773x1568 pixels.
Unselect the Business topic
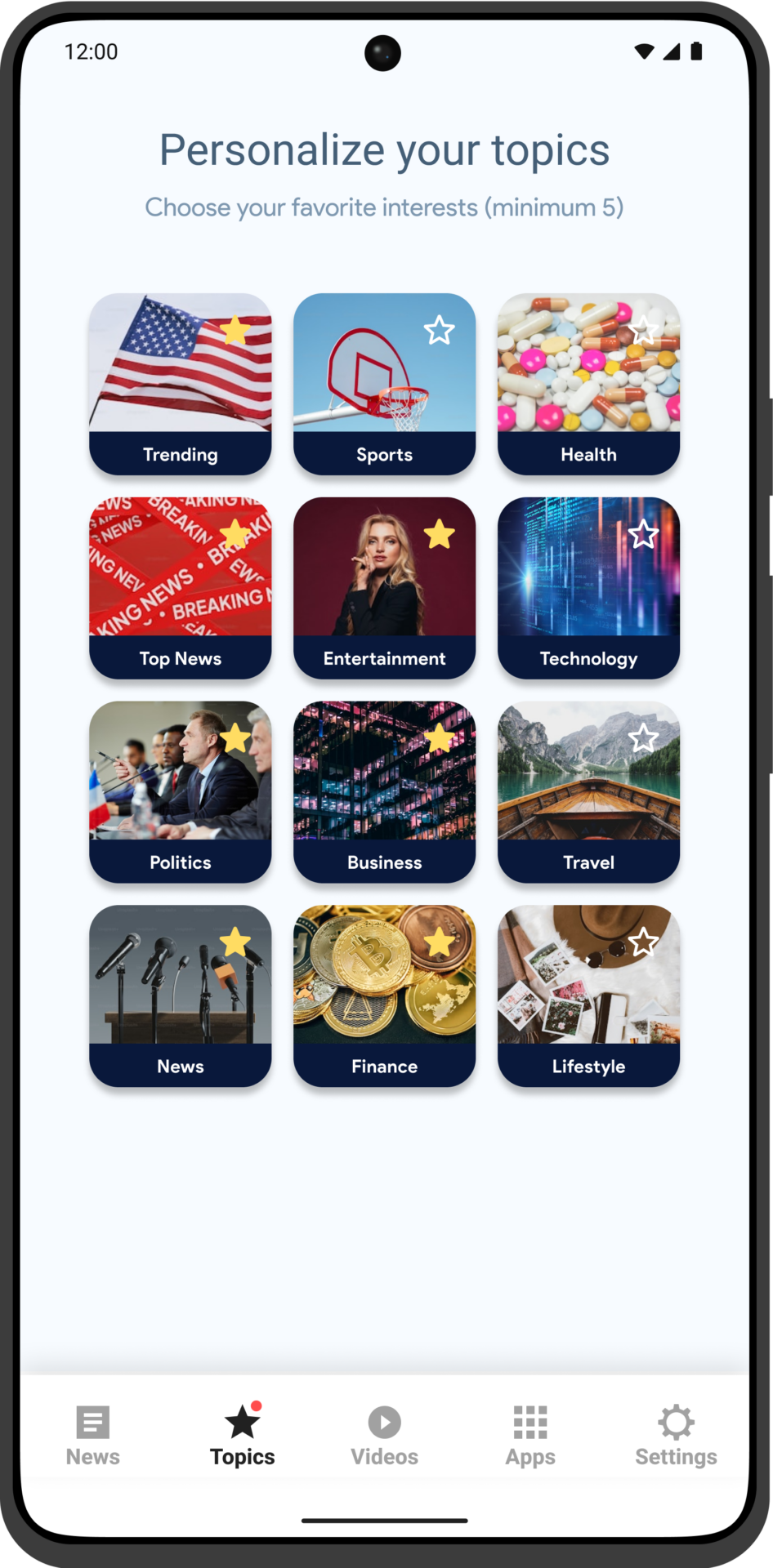[x=440, y=738]
